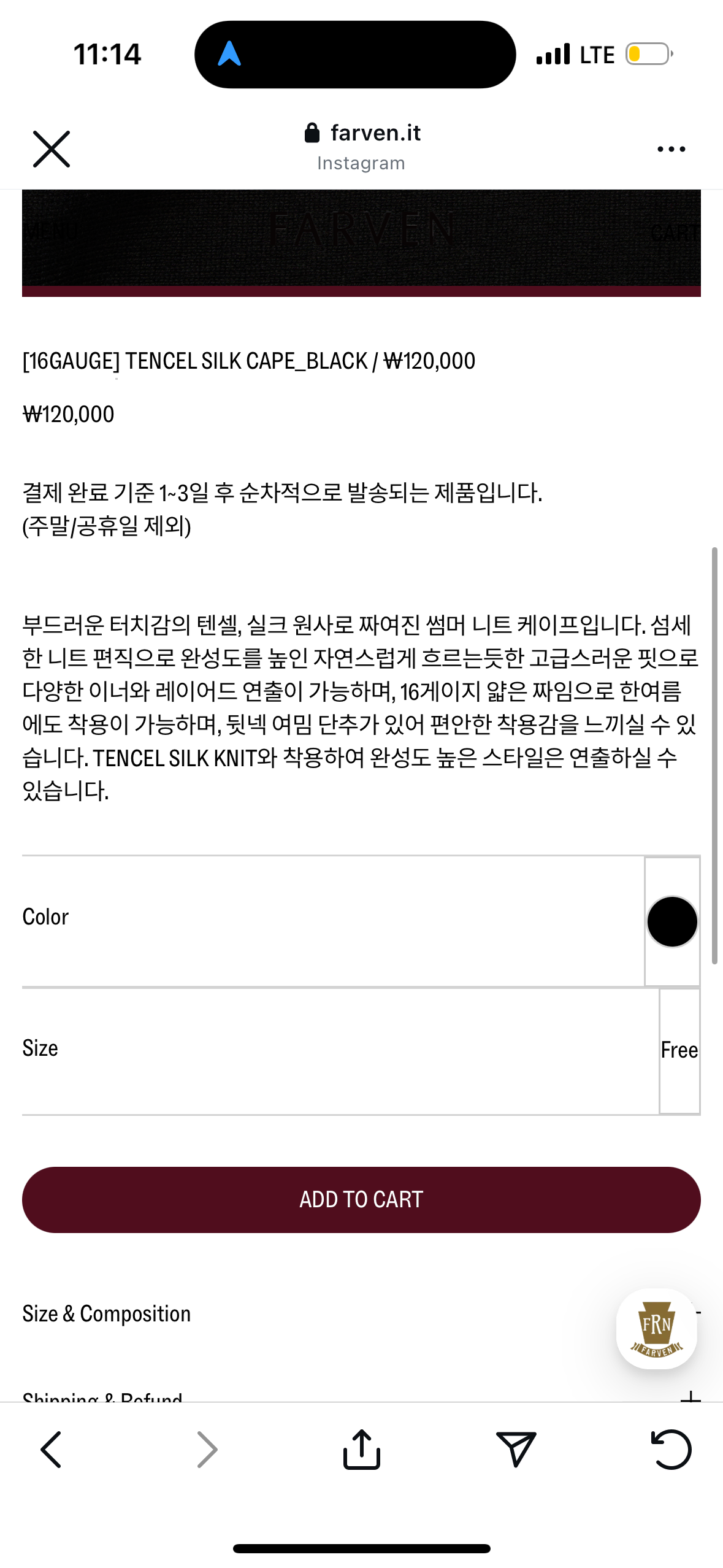Open the floating FRN Farven shop icon
723x1568 pixels.
tap(656, 1328)
